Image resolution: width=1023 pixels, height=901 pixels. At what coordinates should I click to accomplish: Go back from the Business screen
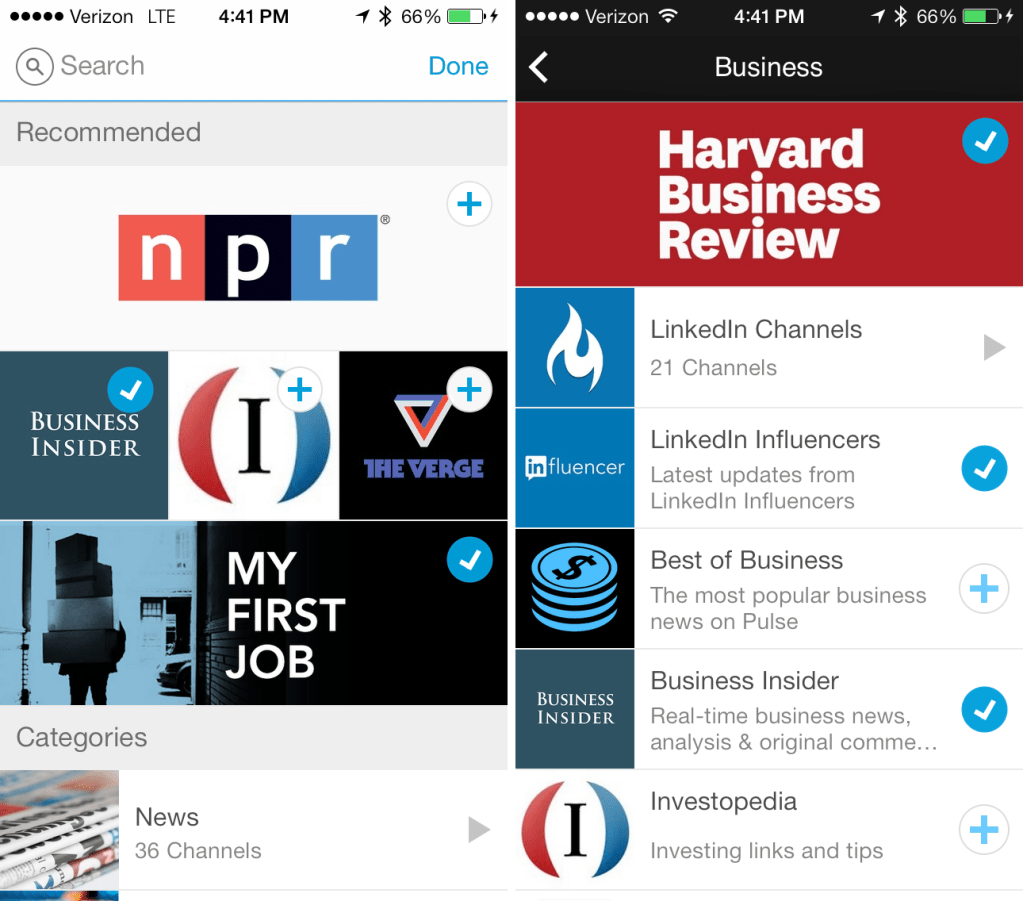(539, 67)
